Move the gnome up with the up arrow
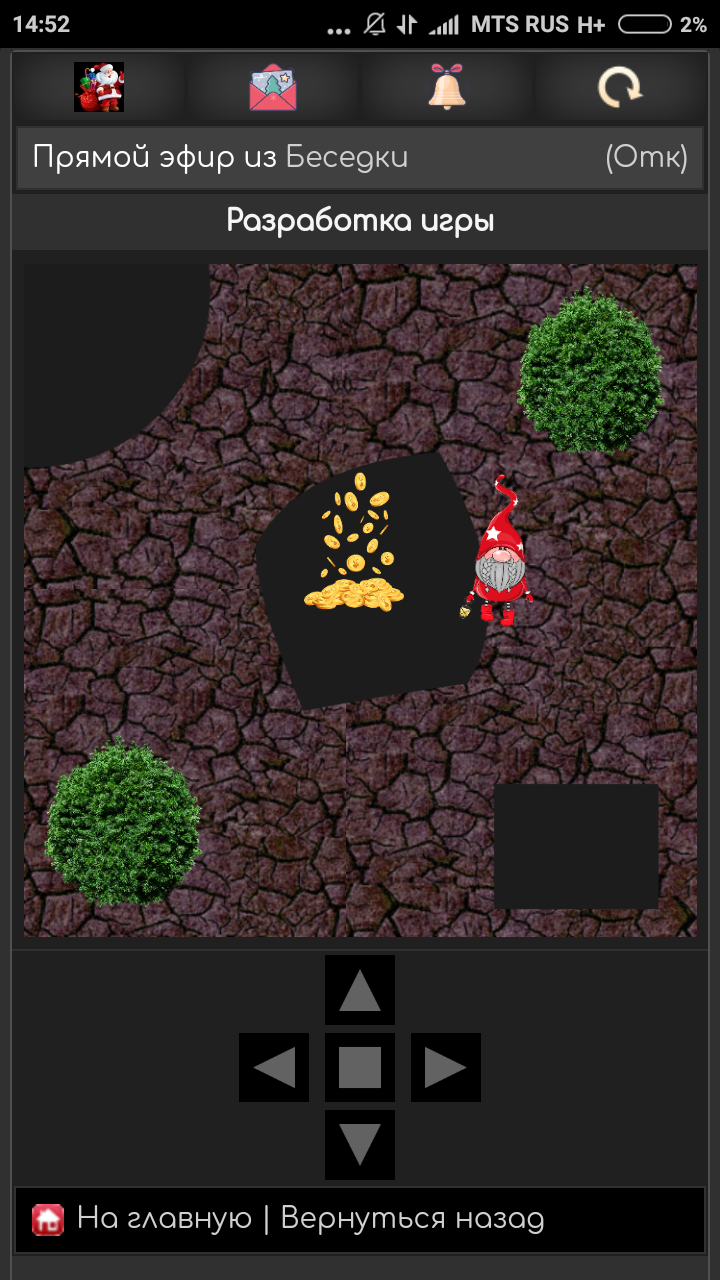Image resolution: width=720 pixels, height=1280 pixels. coord(360,990)
